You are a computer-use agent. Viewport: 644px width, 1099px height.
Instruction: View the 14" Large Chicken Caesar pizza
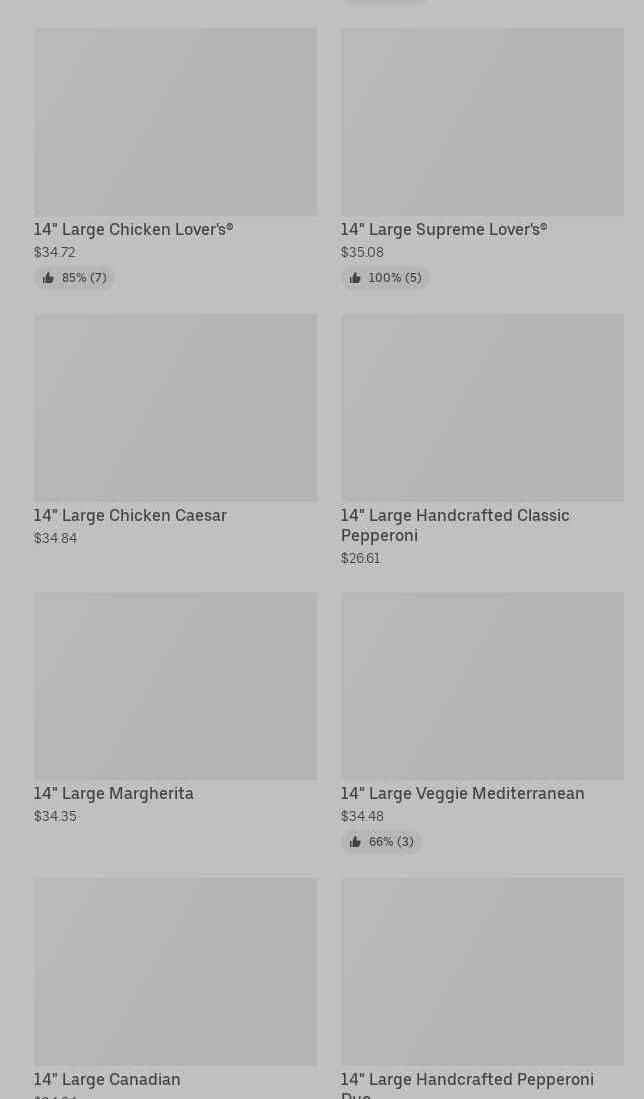pyautogui.click(x=175, y=408)
